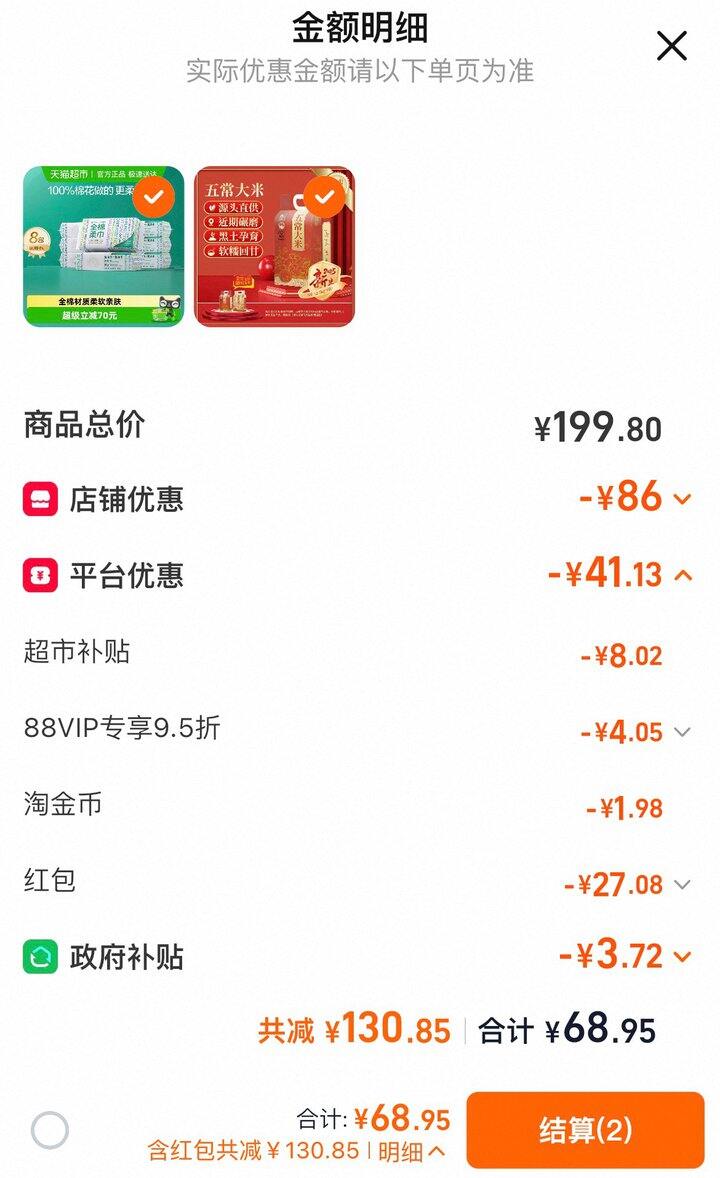The image size is (720, 1178).
Task: Expand the 红包 discount details
Action: 682,884
